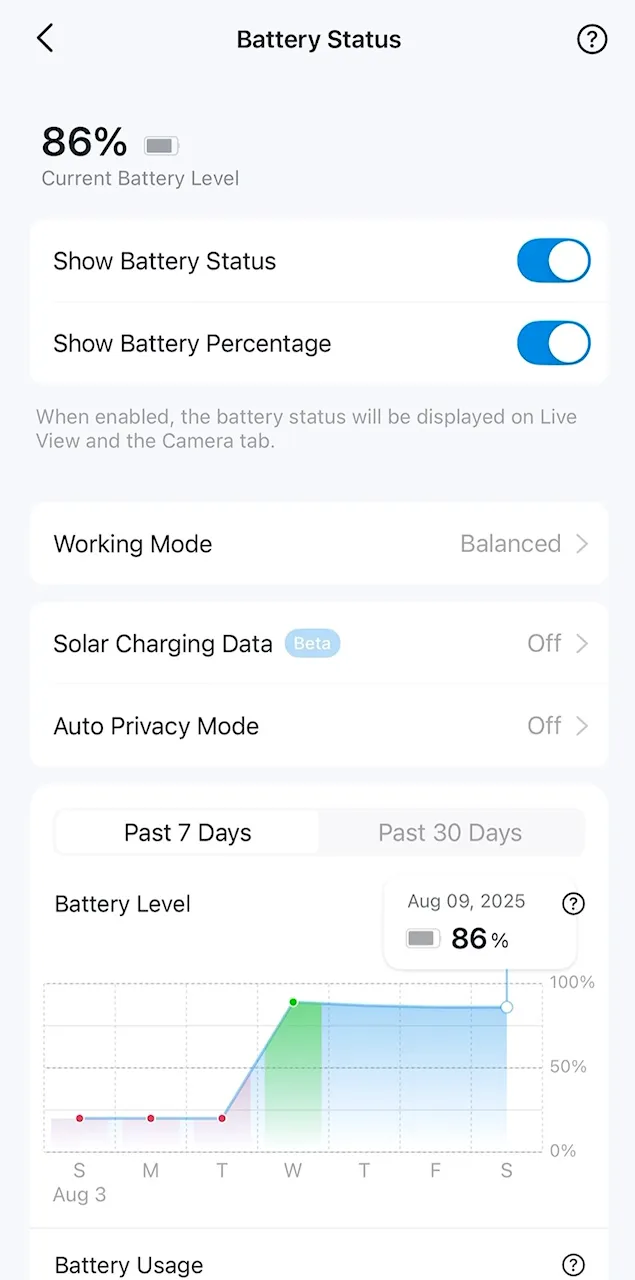Switch to Past 30 Days
The height and width of the screenshot is (1280, 635).
pyautogui.click(x=450, y=832)
